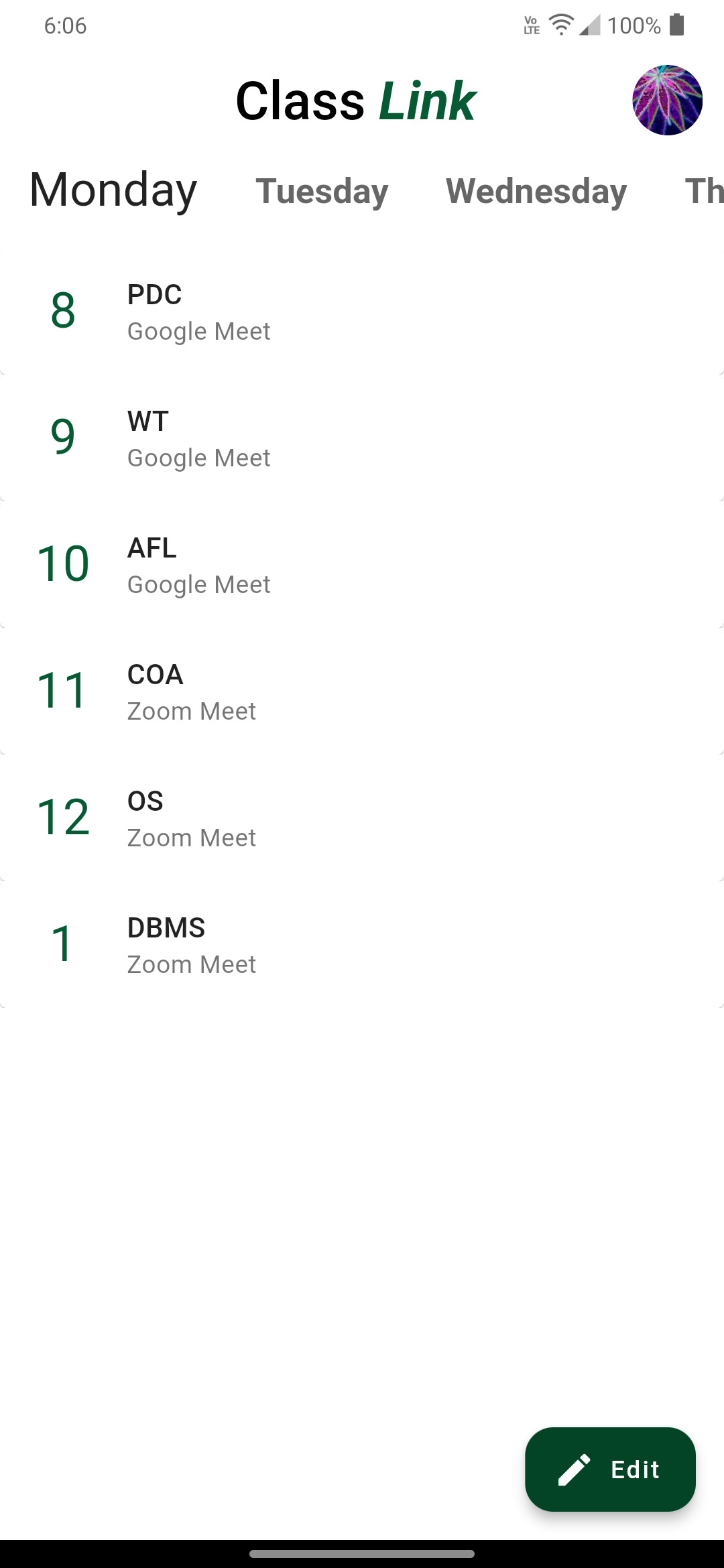Open the OS class at 12

362,818
